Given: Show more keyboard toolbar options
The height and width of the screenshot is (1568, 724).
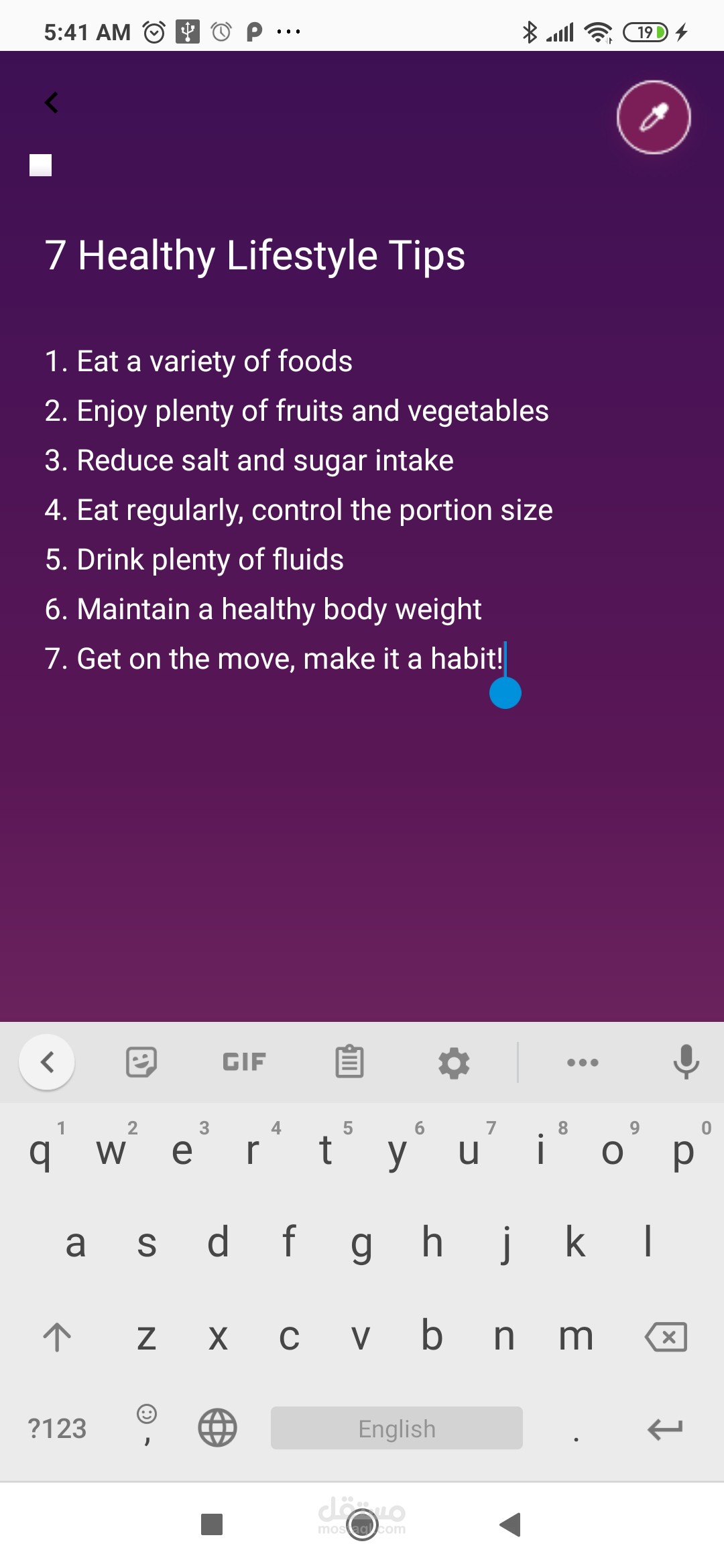Looking at the screenshot, I should click(x=583, y=1062).
